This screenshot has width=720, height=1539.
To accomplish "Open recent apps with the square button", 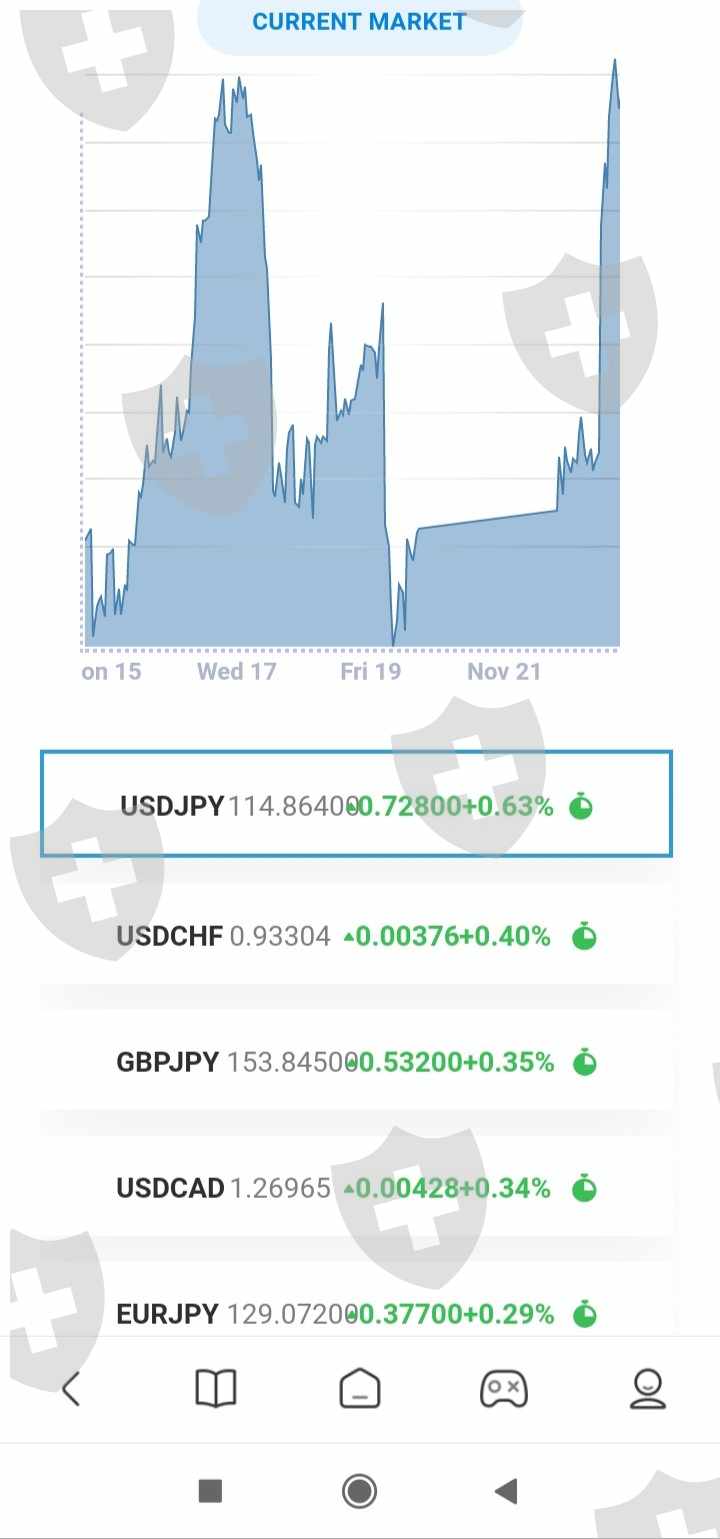I will pos(210,1491).
